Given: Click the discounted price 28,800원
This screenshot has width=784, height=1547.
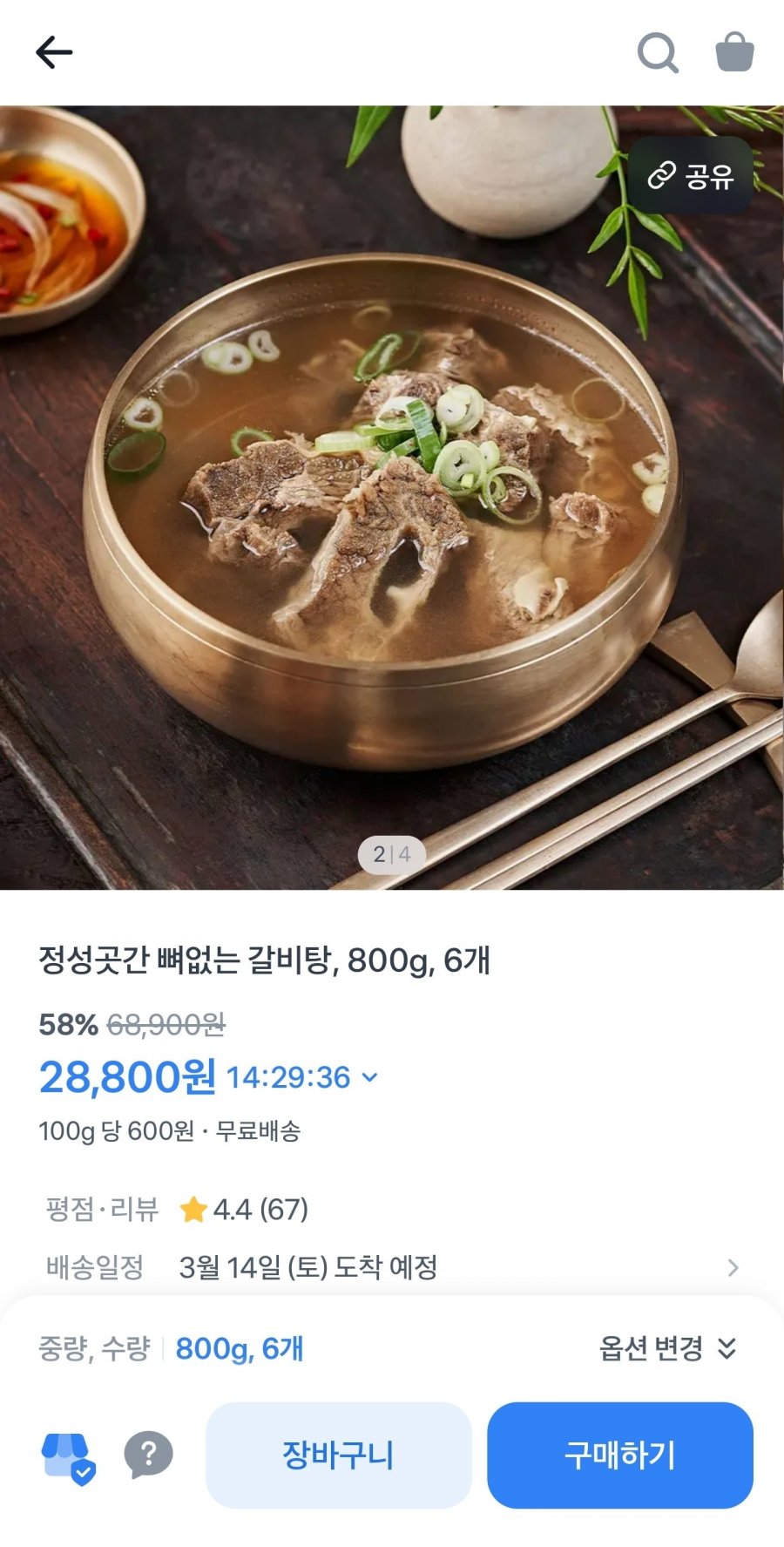Looking at the screenshot, I should 126,1079.
